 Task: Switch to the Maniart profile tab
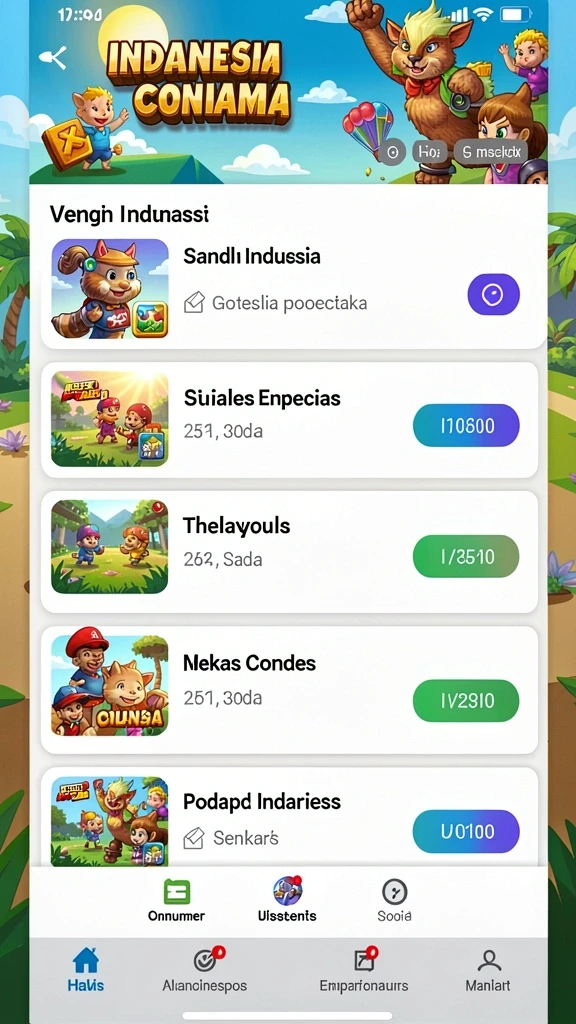(488, 969)
